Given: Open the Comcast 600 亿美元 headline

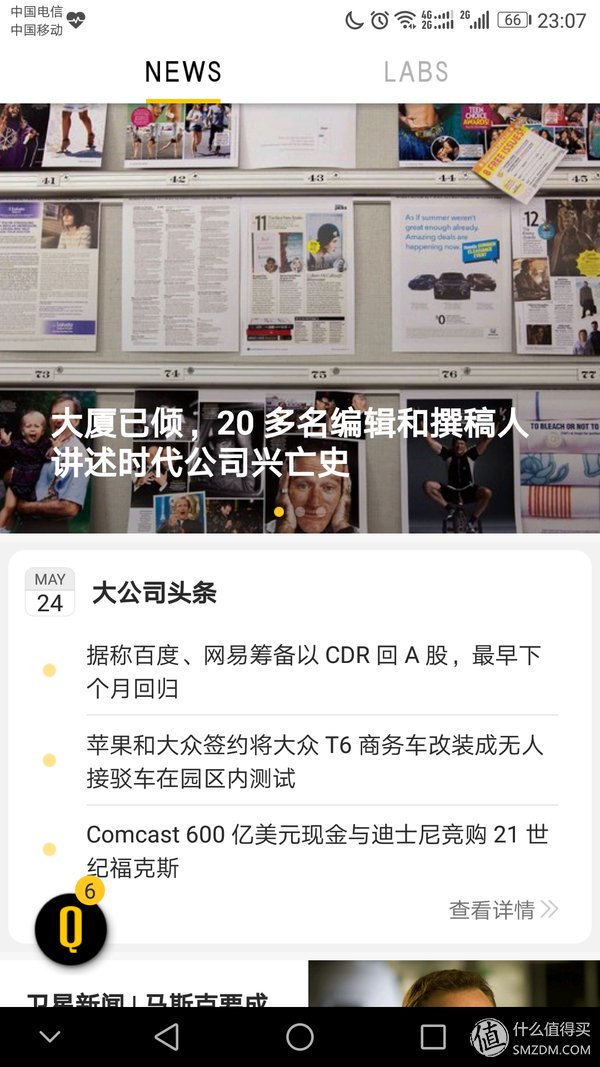Looking at the screenshot, I should coord(316,850).
